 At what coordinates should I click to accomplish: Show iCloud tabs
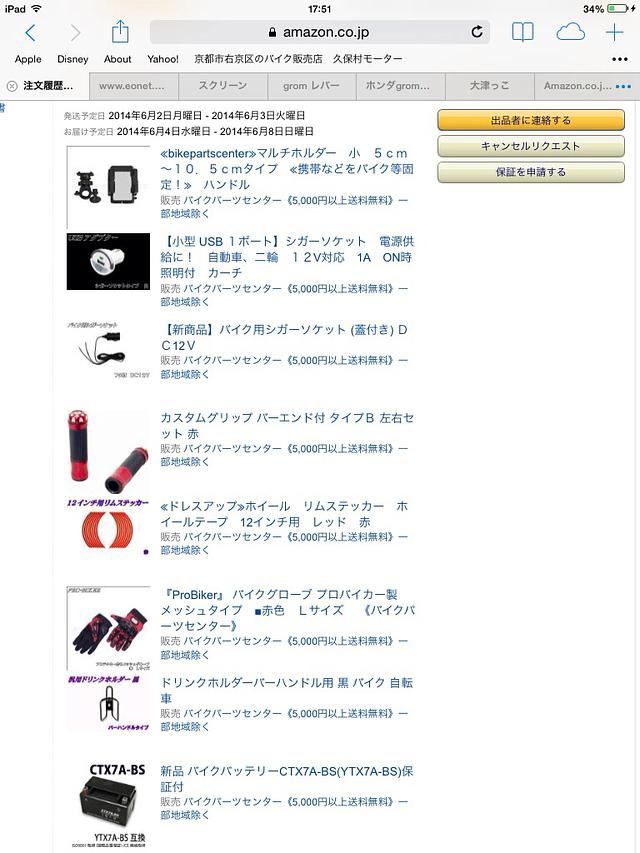[570, 32]
